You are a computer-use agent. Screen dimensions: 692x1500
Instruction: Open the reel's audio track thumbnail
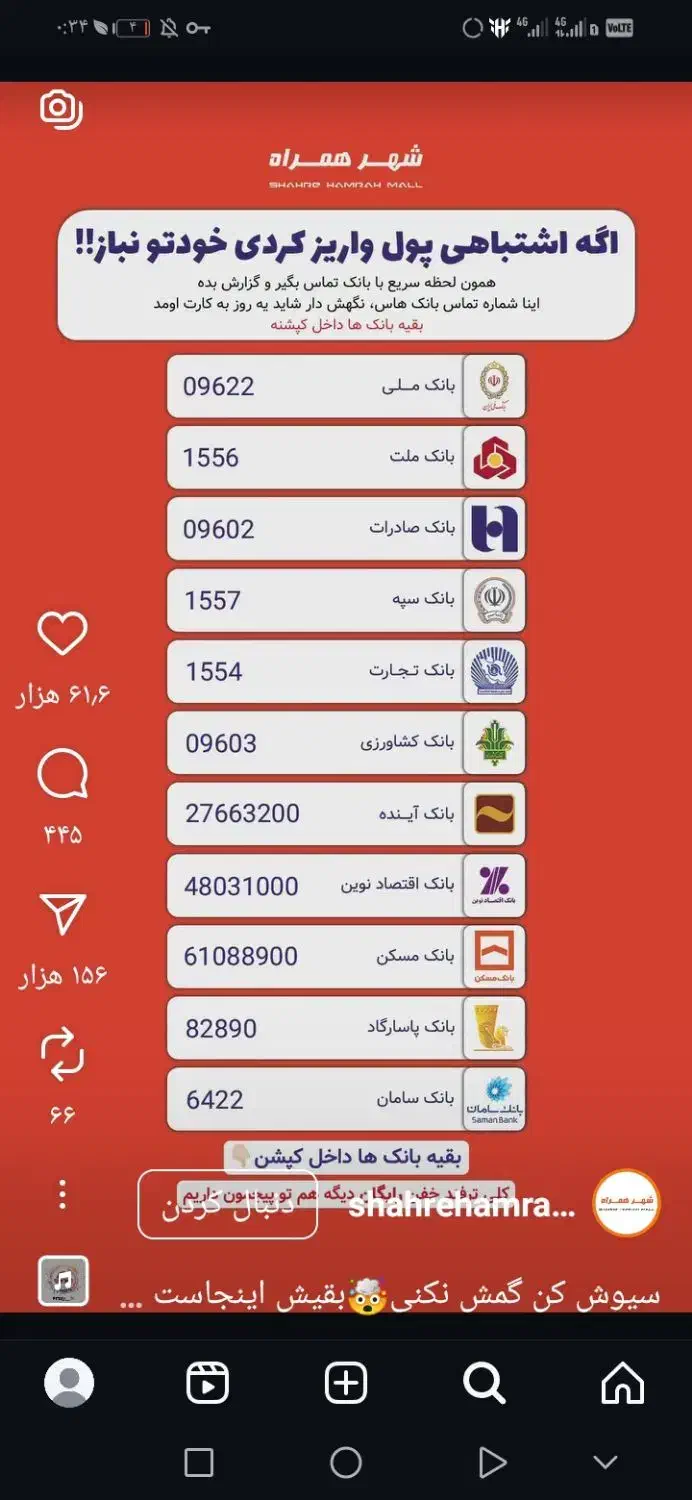(64, 1281)
